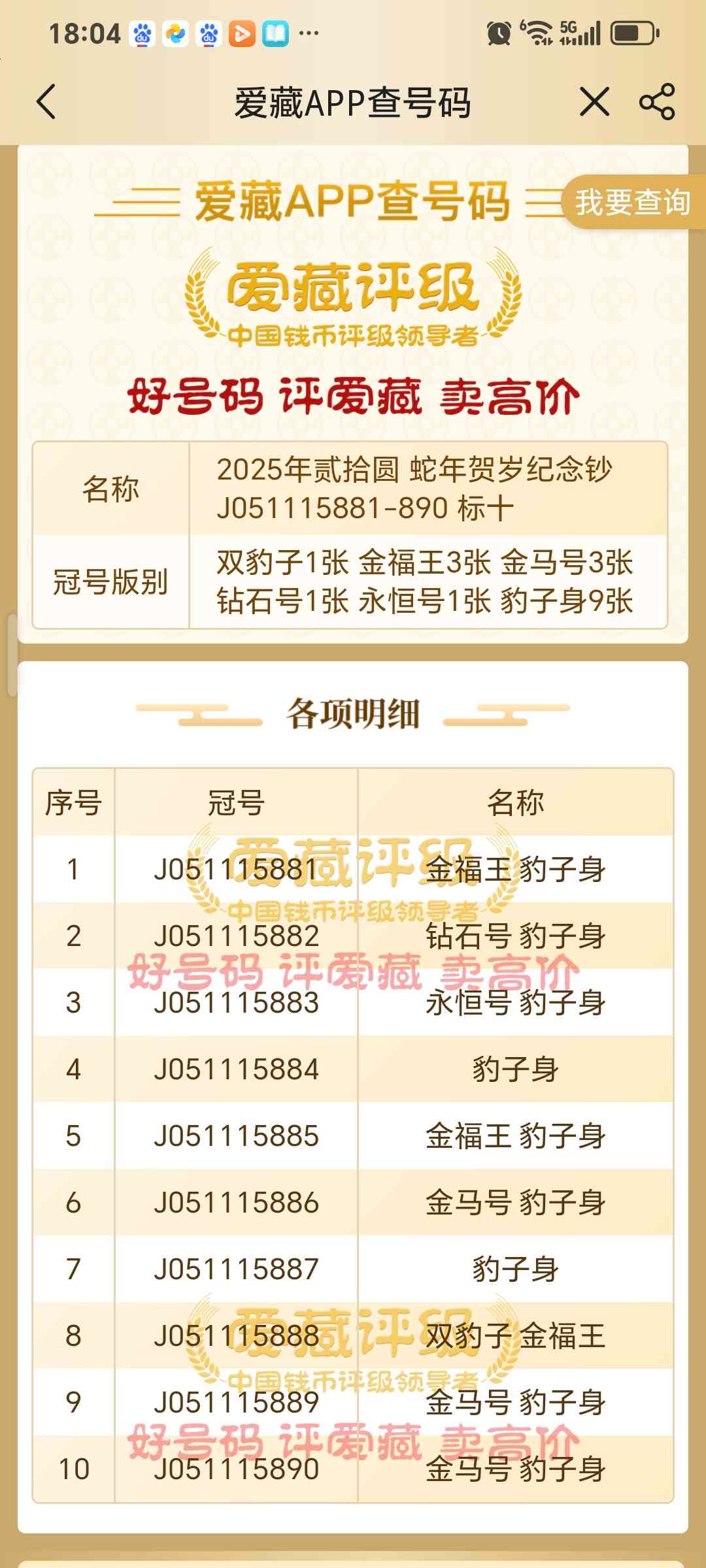Viewport: 706px width, 1568px height.
Task: Share this page
Action: click(x=657, y=102)
